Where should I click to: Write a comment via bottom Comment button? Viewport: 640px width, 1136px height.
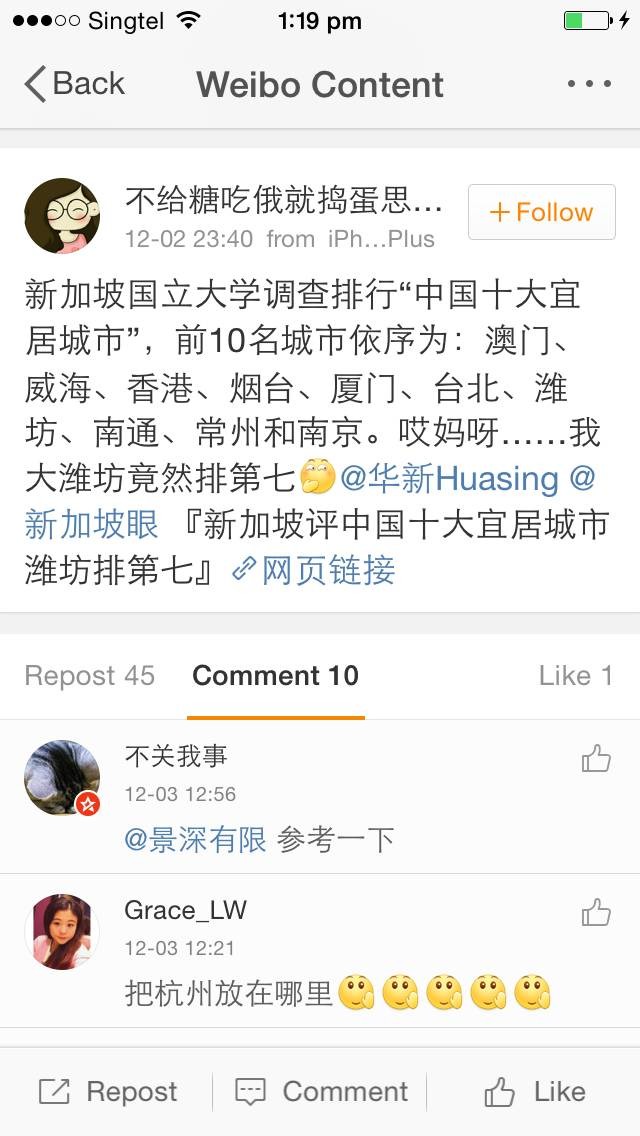pos(321,1091)
